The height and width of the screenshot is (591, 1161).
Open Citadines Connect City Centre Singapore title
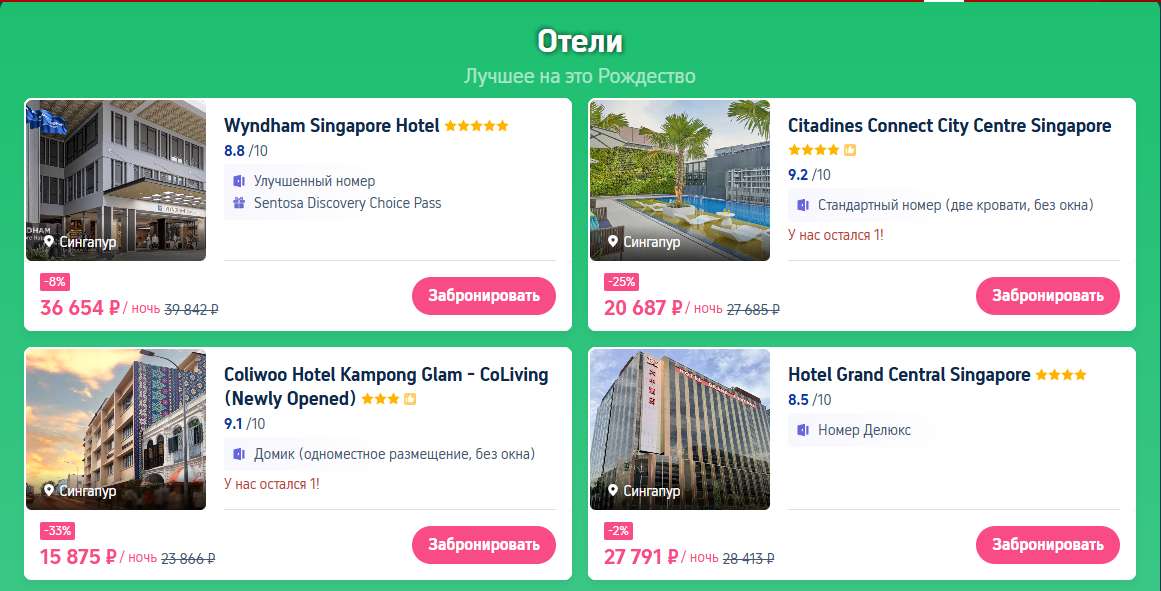click(949, 126)
